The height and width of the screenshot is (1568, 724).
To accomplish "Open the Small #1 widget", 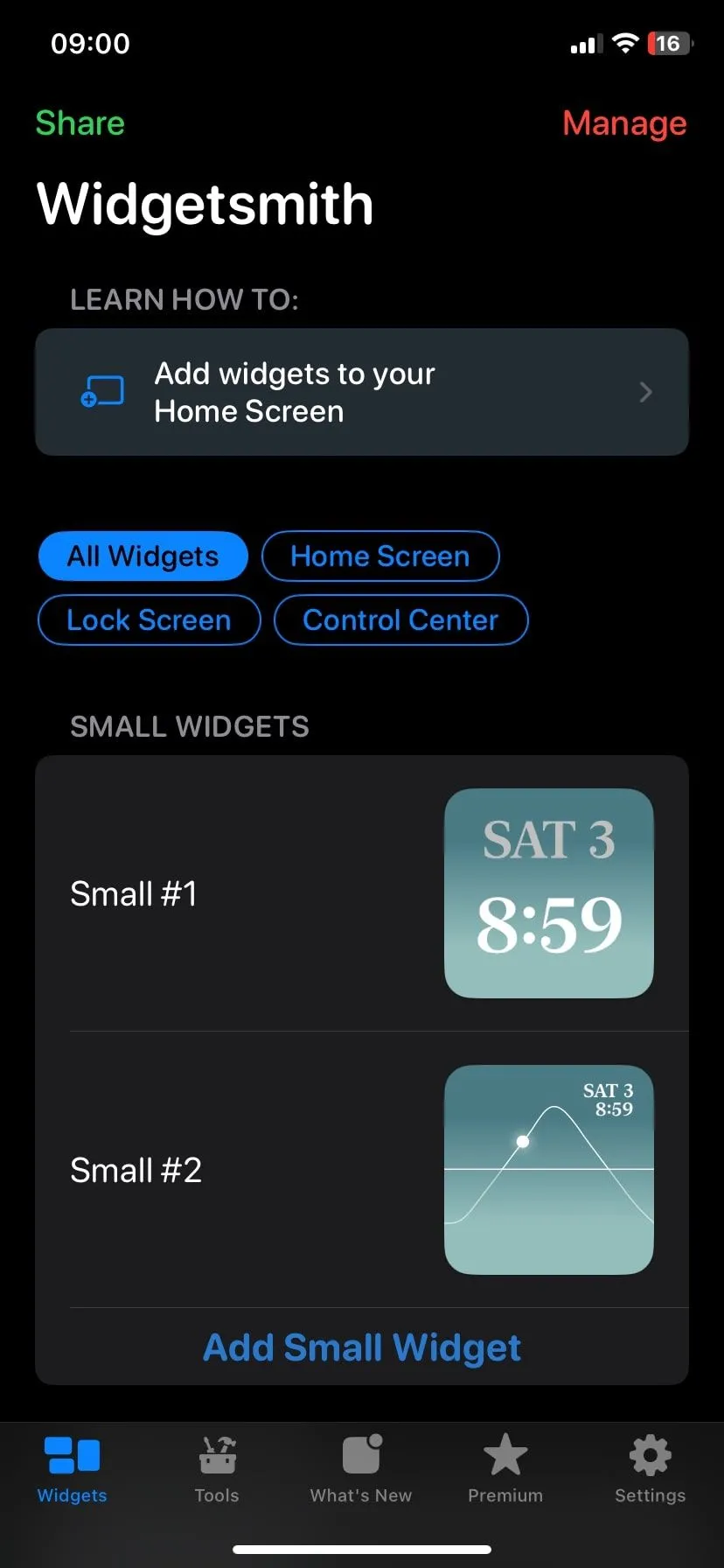I will coord(362,893).
